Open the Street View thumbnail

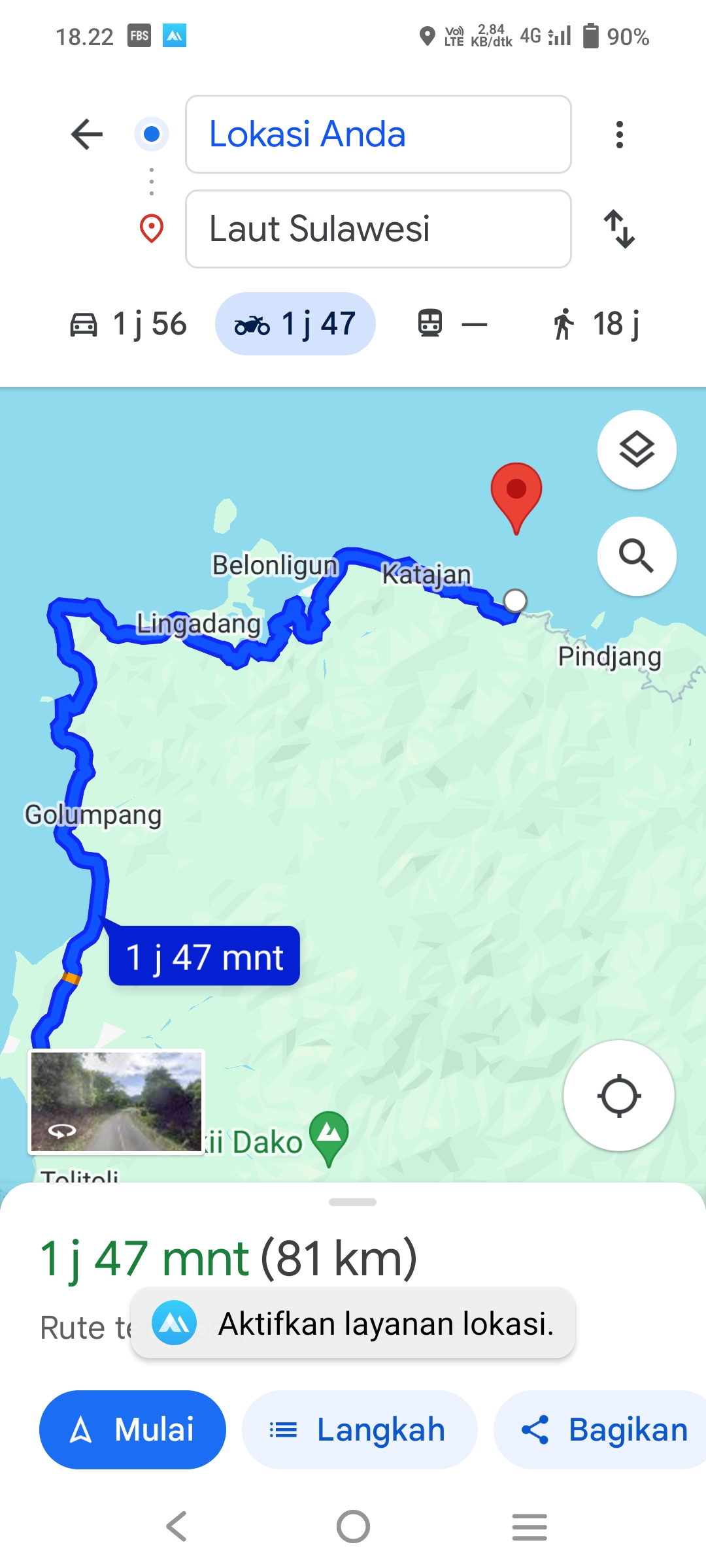[x=117, y=1102]
